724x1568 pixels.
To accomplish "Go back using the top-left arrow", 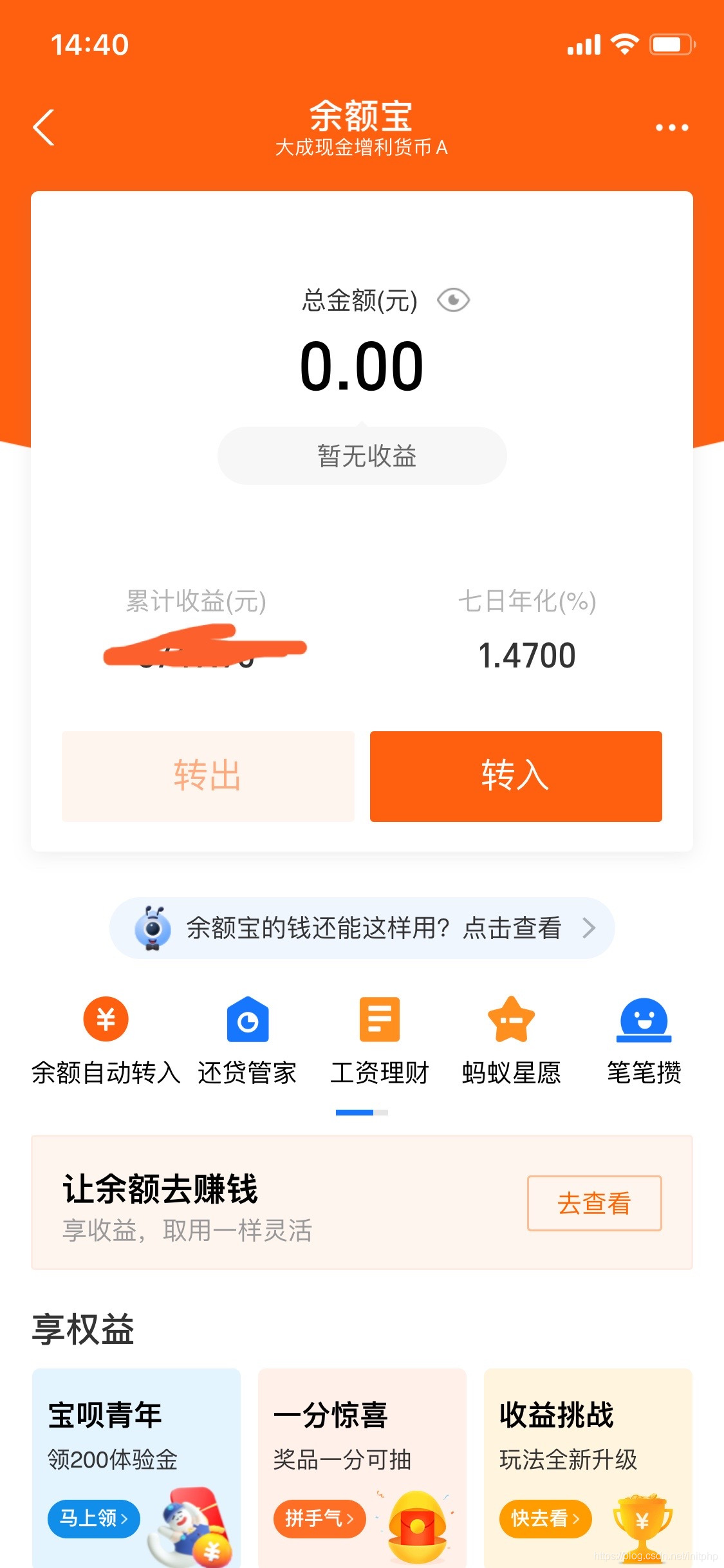I will point(44,127).
